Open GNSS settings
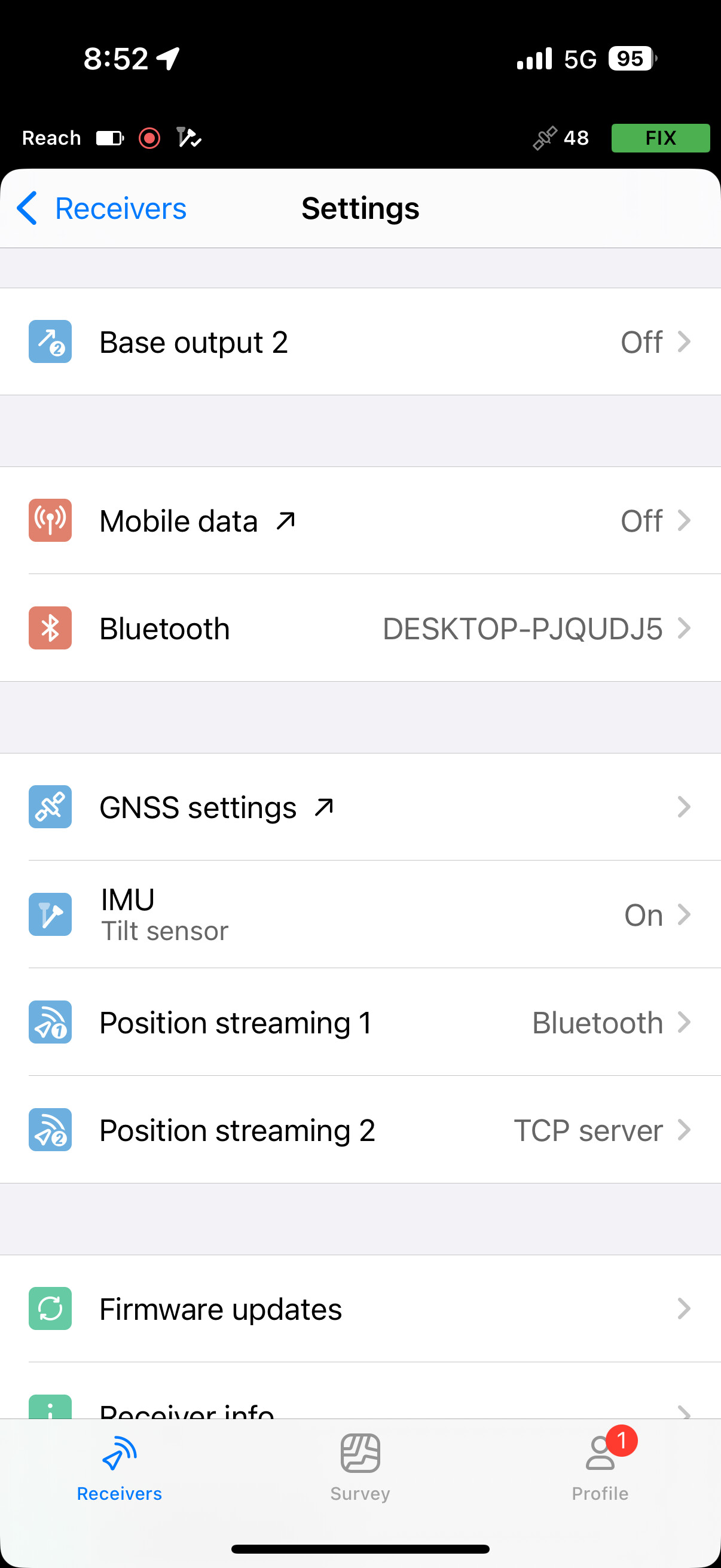 360,807
